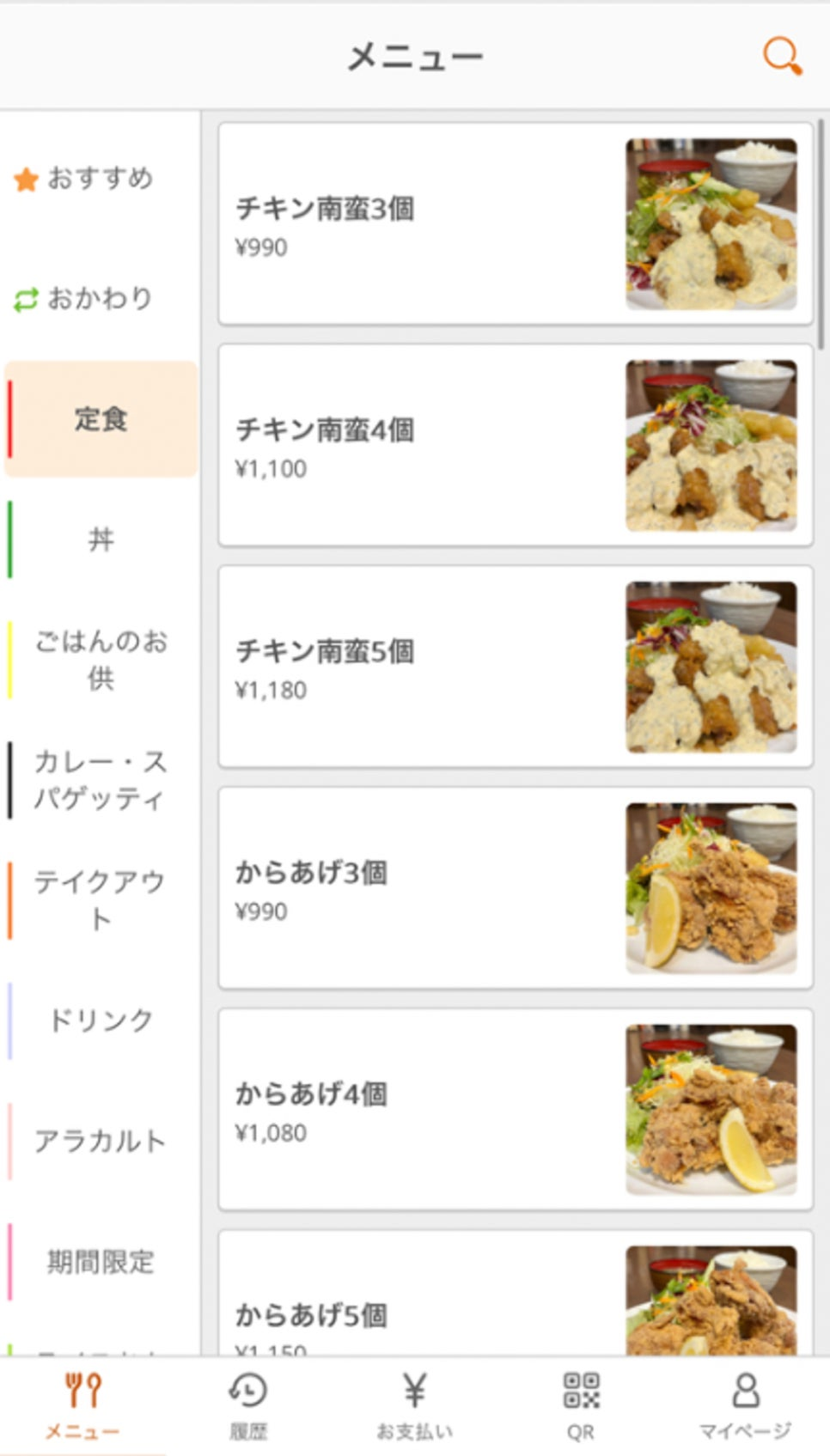Image resolution: width=830 pixels, height=1456 pixels.
Task: Open the search magnifier icon
Action: (782, 56)
